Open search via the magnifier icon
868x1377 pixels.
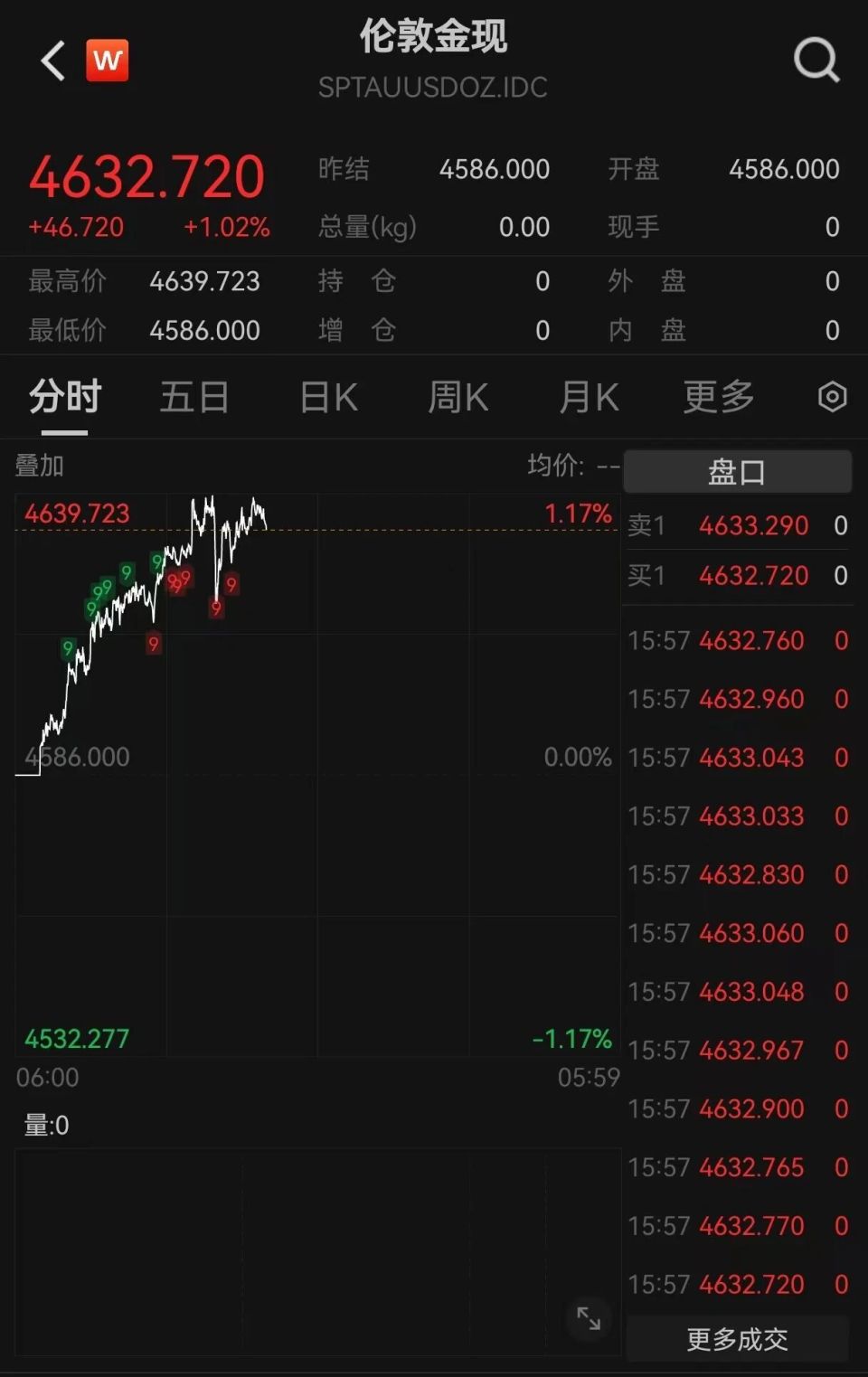click(x=816, y=60)
